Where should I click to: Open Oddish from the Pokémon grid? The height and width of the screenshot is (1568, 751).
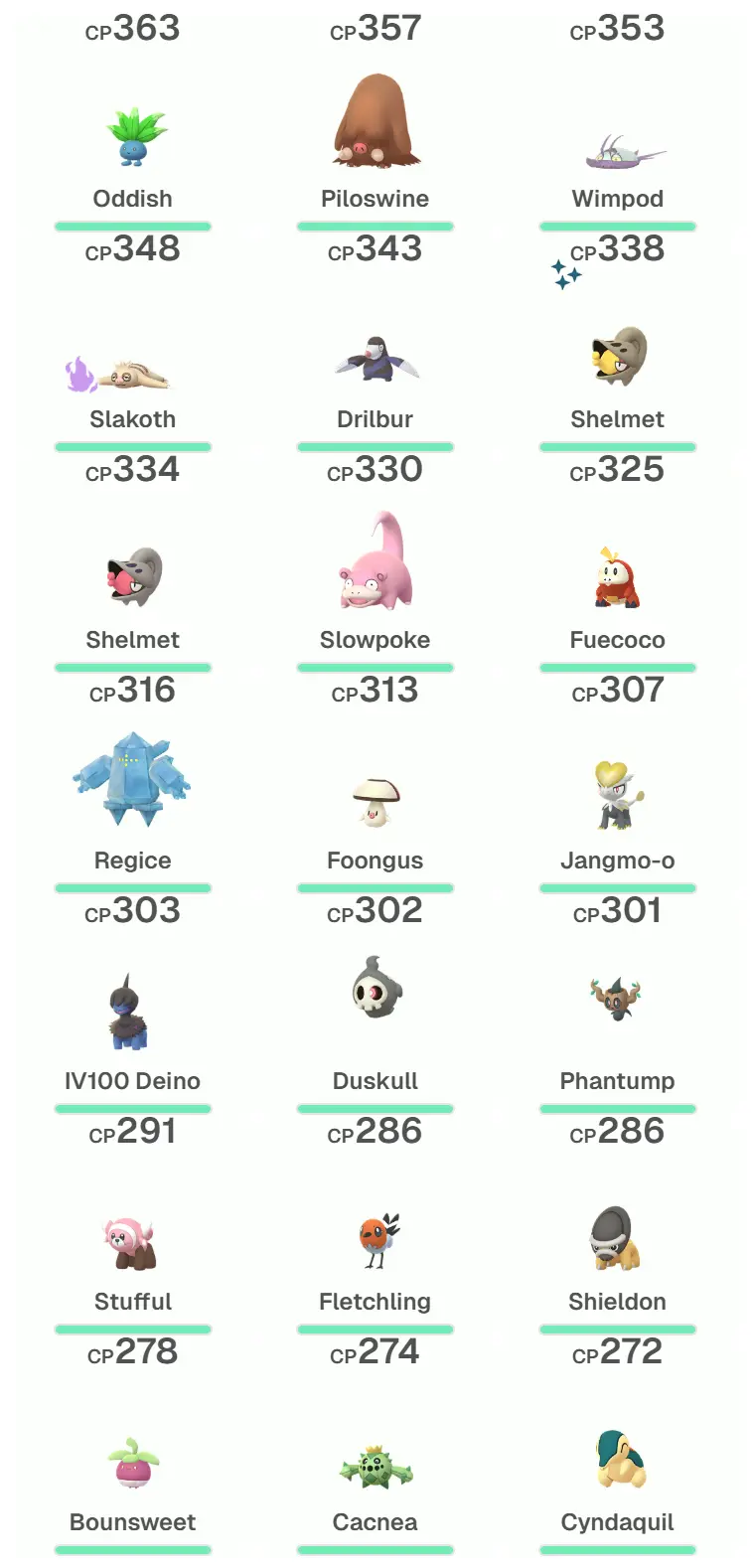(133, 139)
